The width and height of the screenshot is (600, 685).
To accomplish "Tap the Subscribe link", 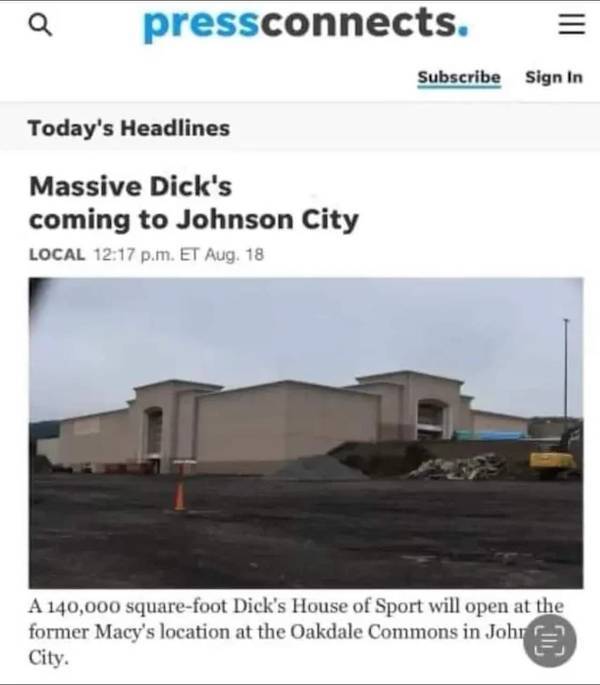I will (x=458, y=77).
